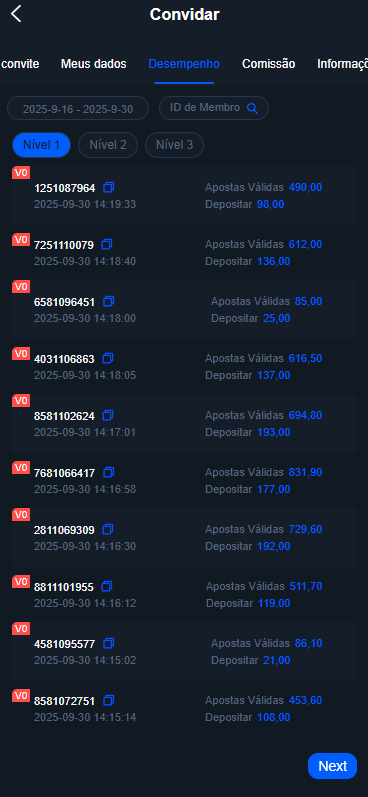
Task: Copy member ID 8581102624
Action: (x=107, y=415)
